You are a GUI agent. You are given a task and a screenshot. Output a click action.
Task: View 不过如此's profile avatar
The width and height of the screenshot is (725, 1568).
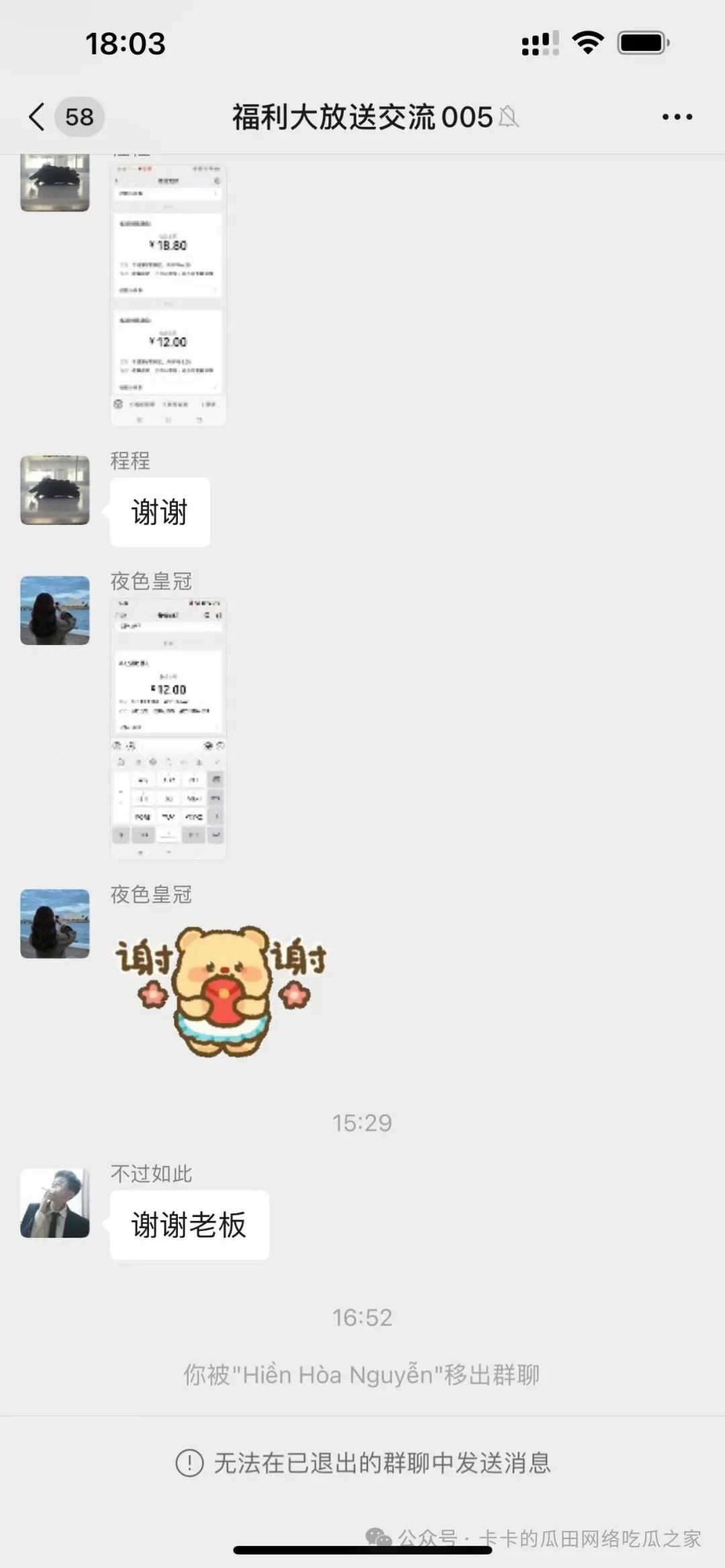(x=55, y=1203)
